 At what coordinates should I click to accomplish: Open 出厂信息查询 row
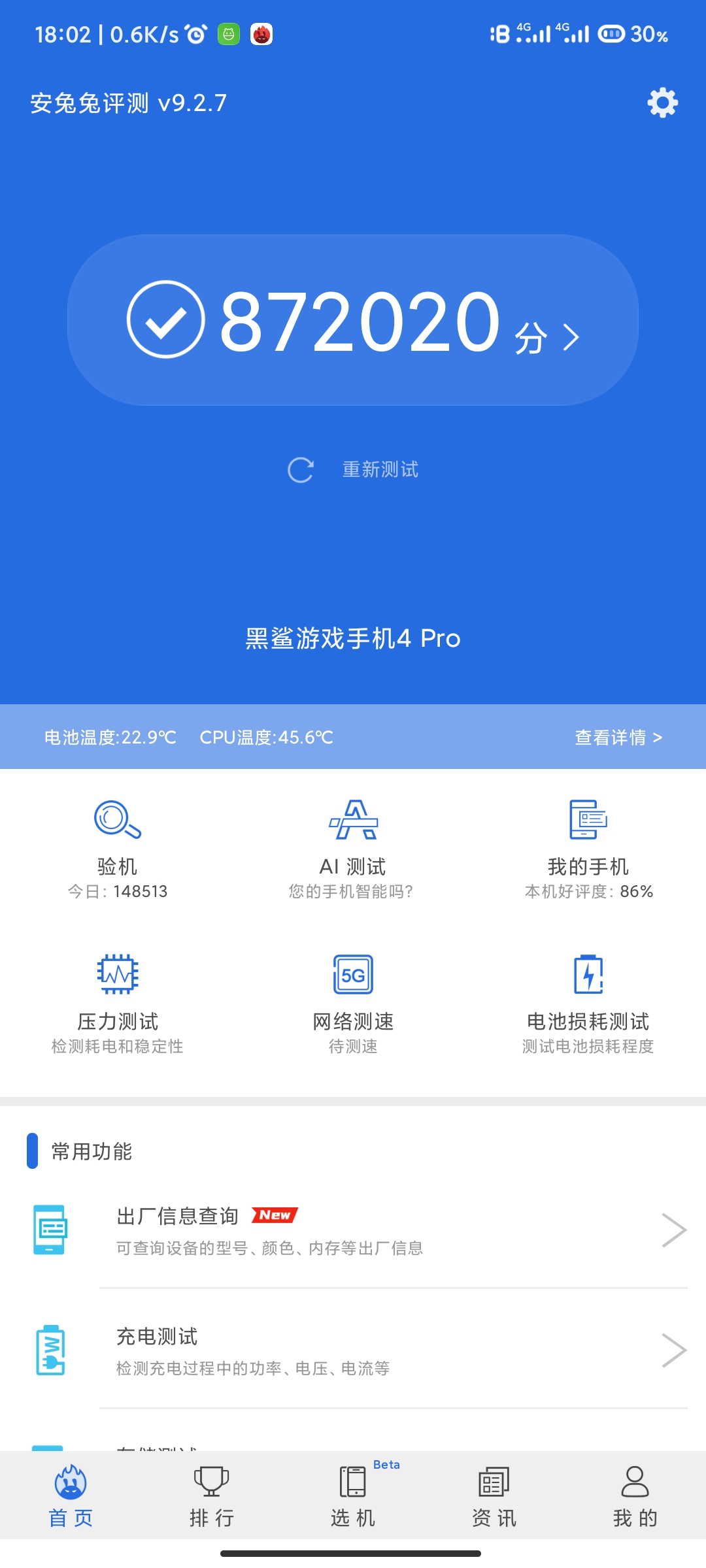coord(353,1230)
